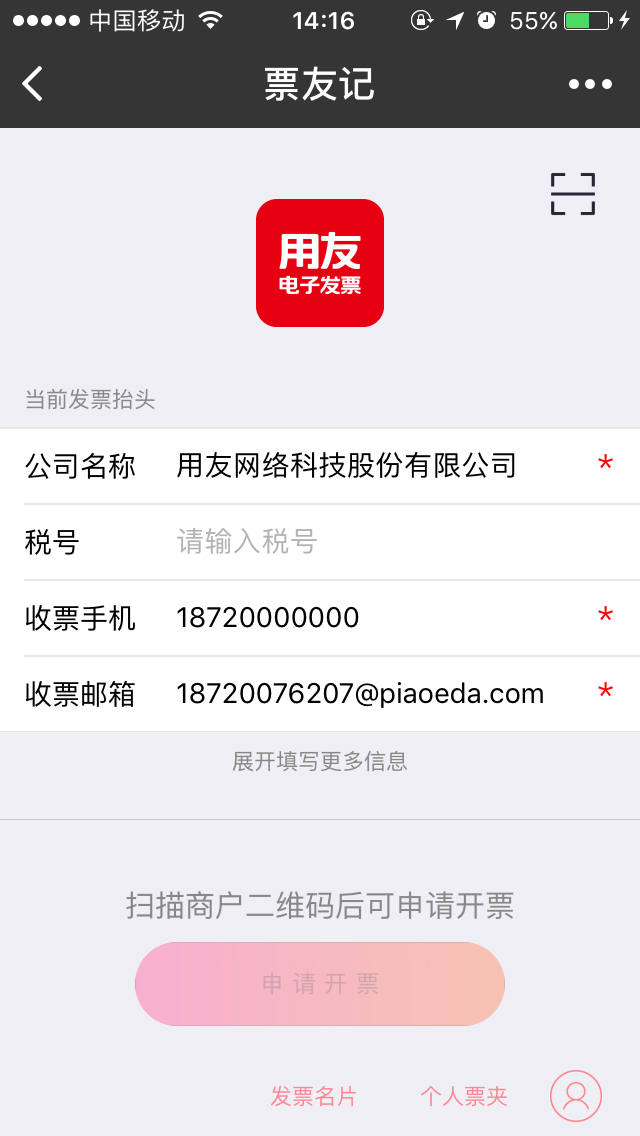Viewport: 640px width, 1136px height.
Task: Open the three-dot more menu
Action: tap(590, 84)
